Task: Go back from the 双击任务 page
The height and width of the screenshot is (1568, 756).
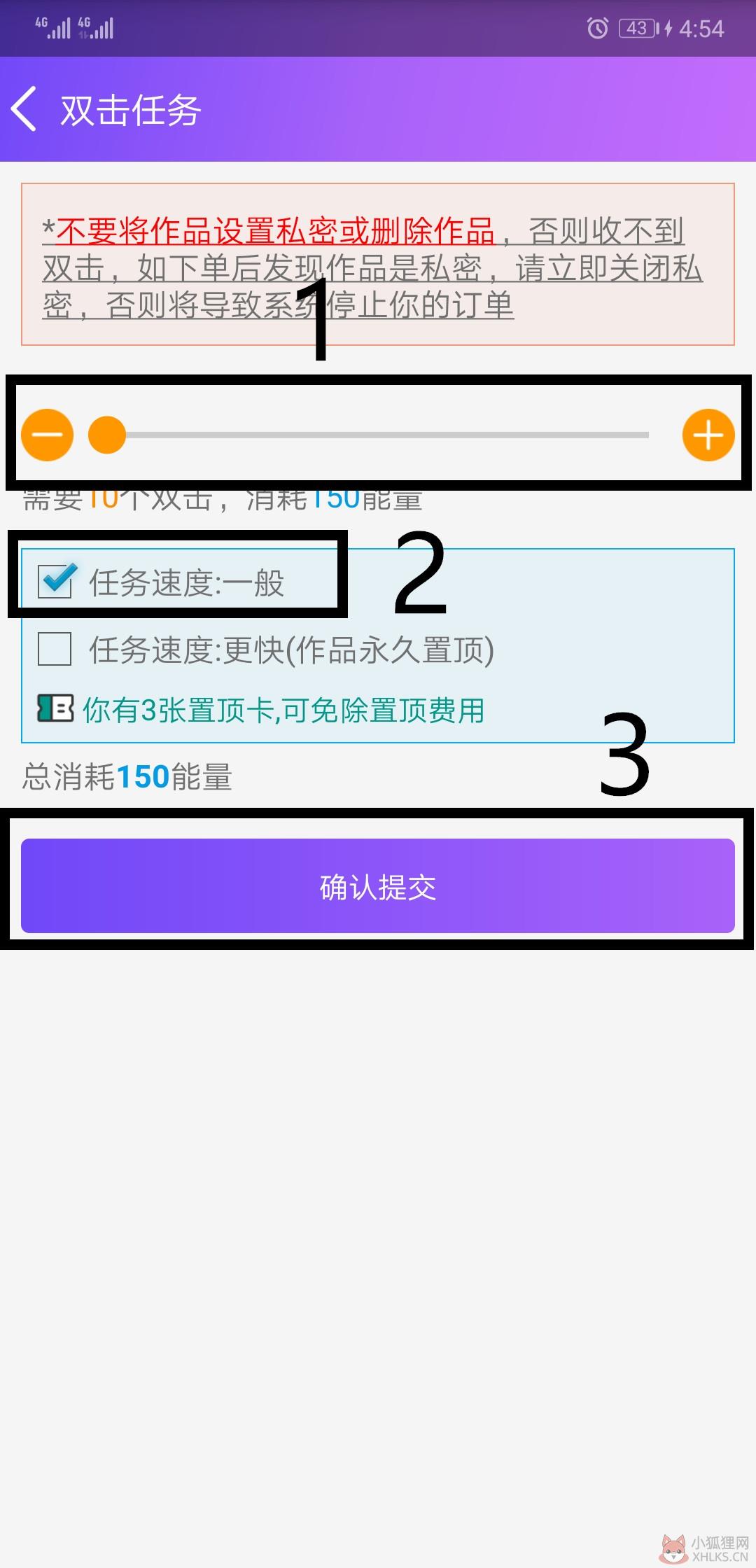Action: (x=24, y=109)
